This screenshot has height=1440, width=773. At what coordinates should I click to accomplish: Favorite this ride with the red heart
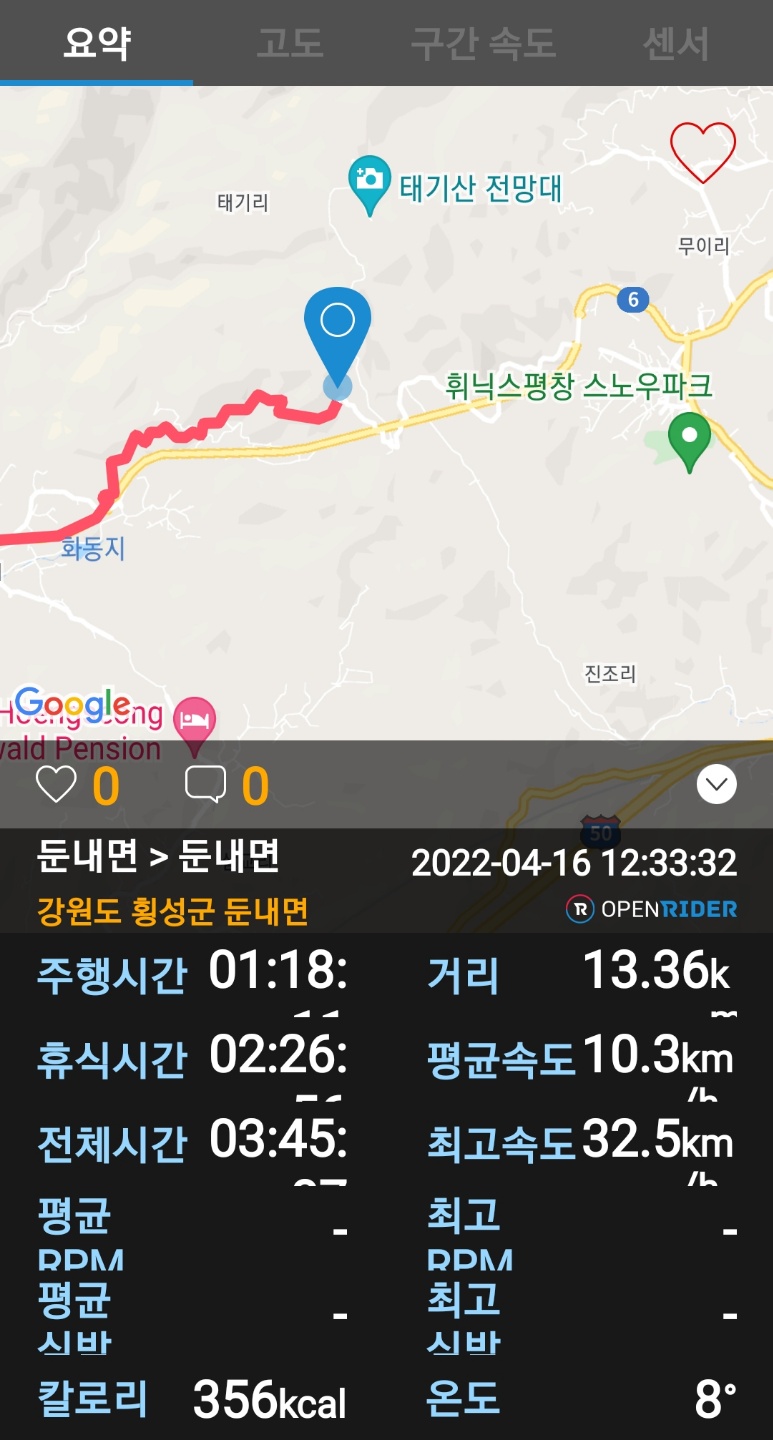click(x=702, y=152)
